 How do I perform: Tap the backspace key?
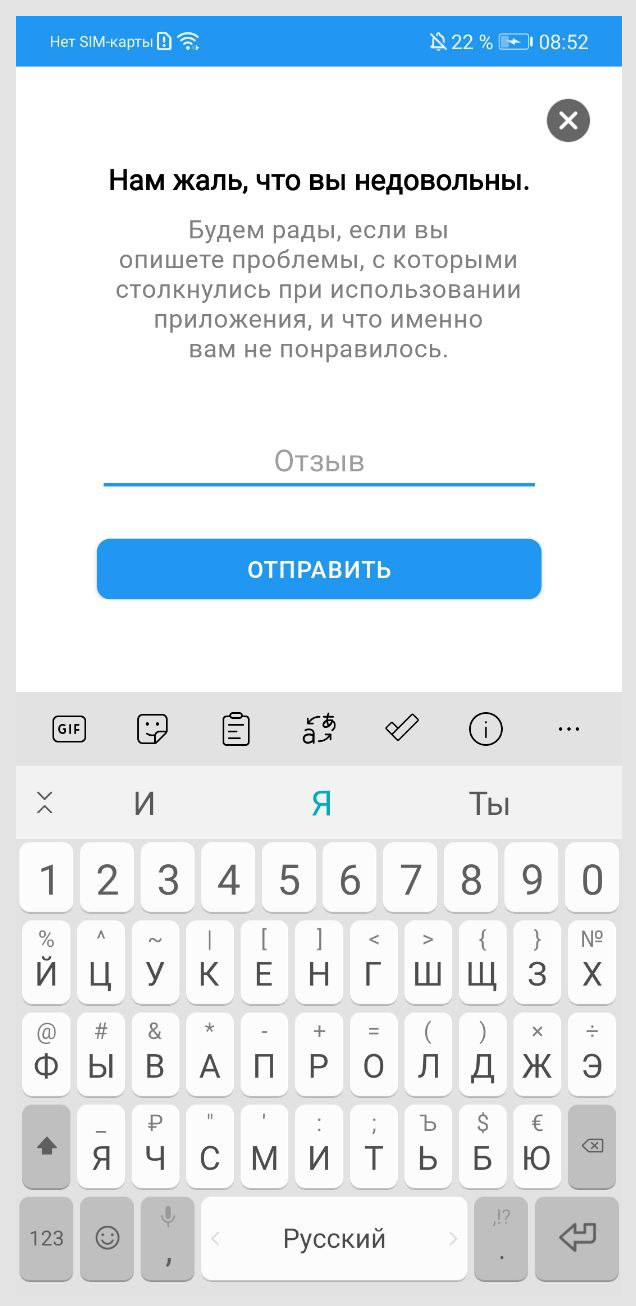pos(592,1146)
